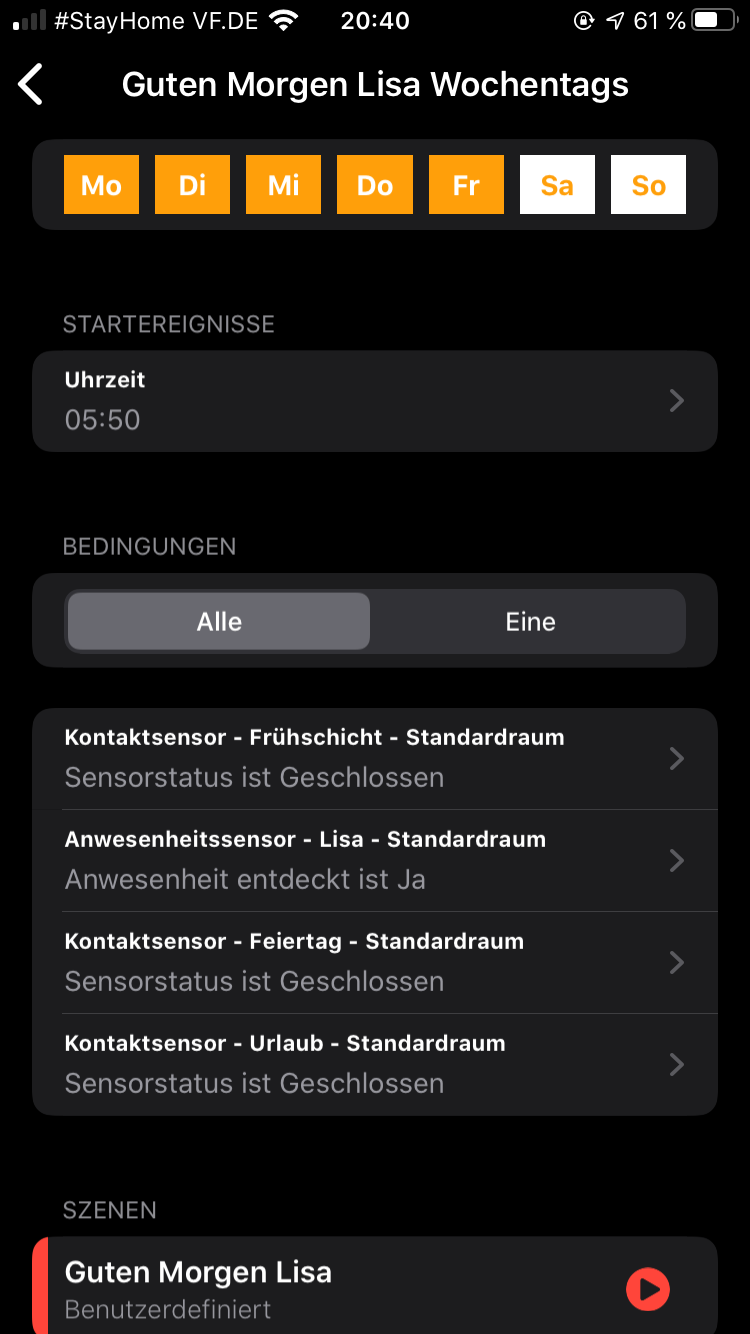Toggle the Fr weekday button

[x=466, y=185]
